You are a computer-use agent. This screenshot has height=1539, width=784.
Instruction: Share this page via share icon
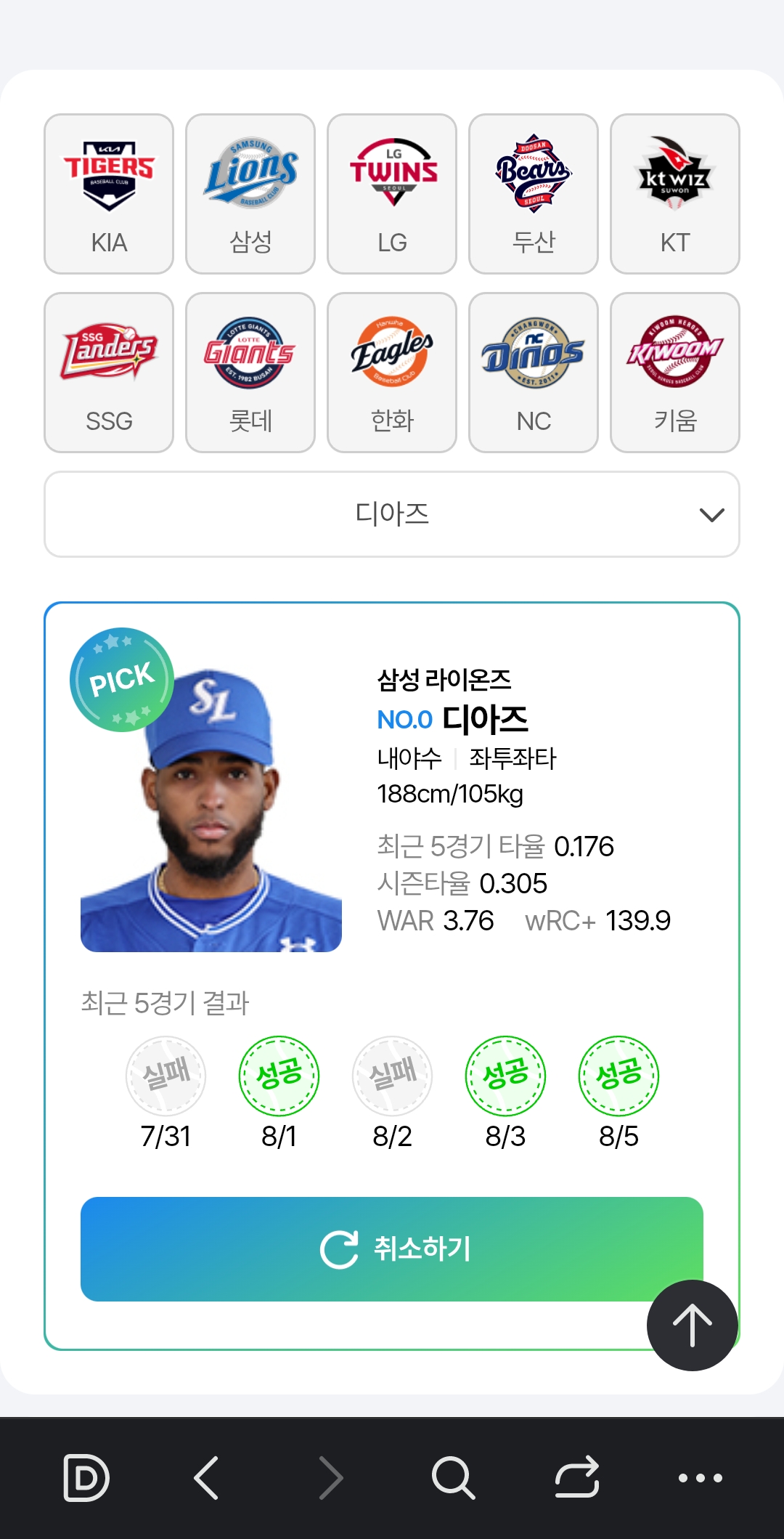pos(577,1477)
